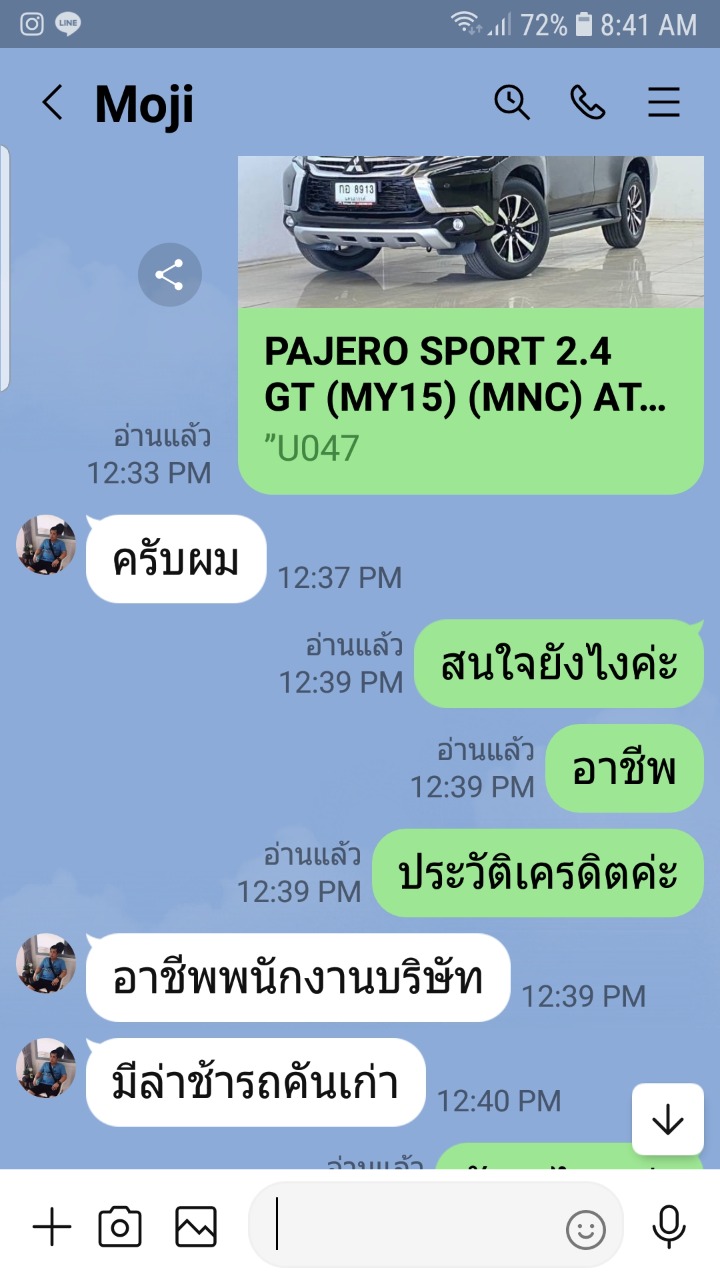The image size is (720, 1280).
Task: Start a voice call with Moji
Action: click(588, 103)
